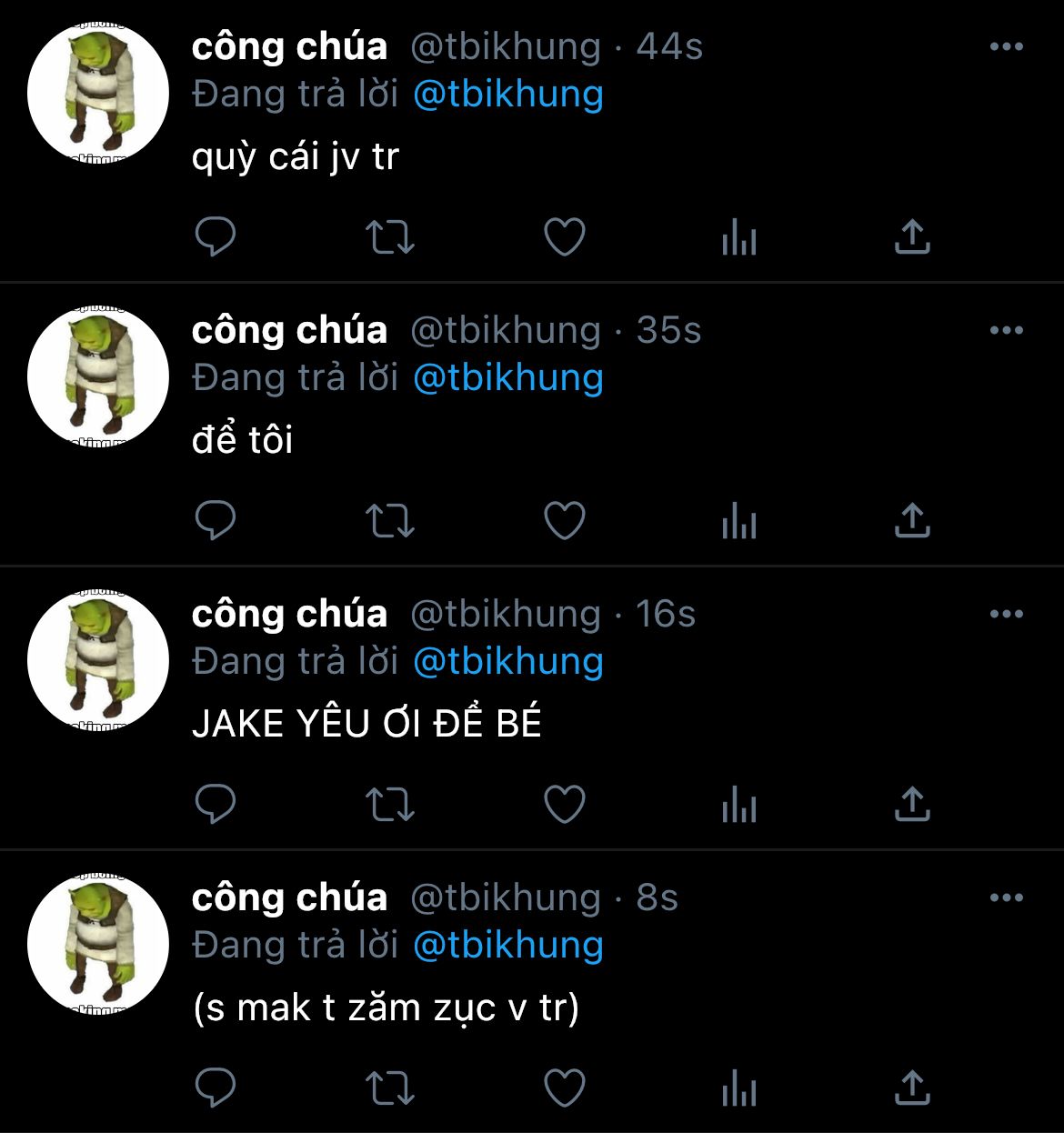
Task: Reply to the tweet "quỳ cái jv tr"
Action: (216, 237)
